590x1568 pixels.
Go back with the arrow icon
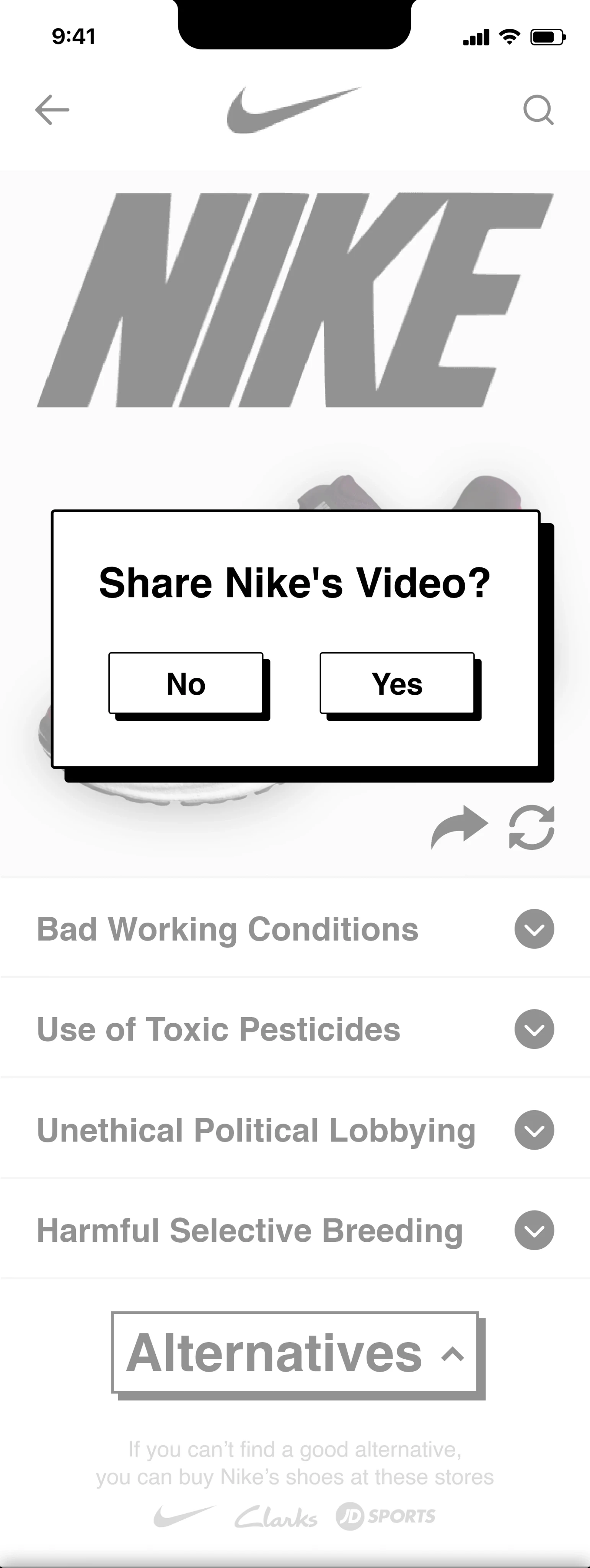coord(52,109)
